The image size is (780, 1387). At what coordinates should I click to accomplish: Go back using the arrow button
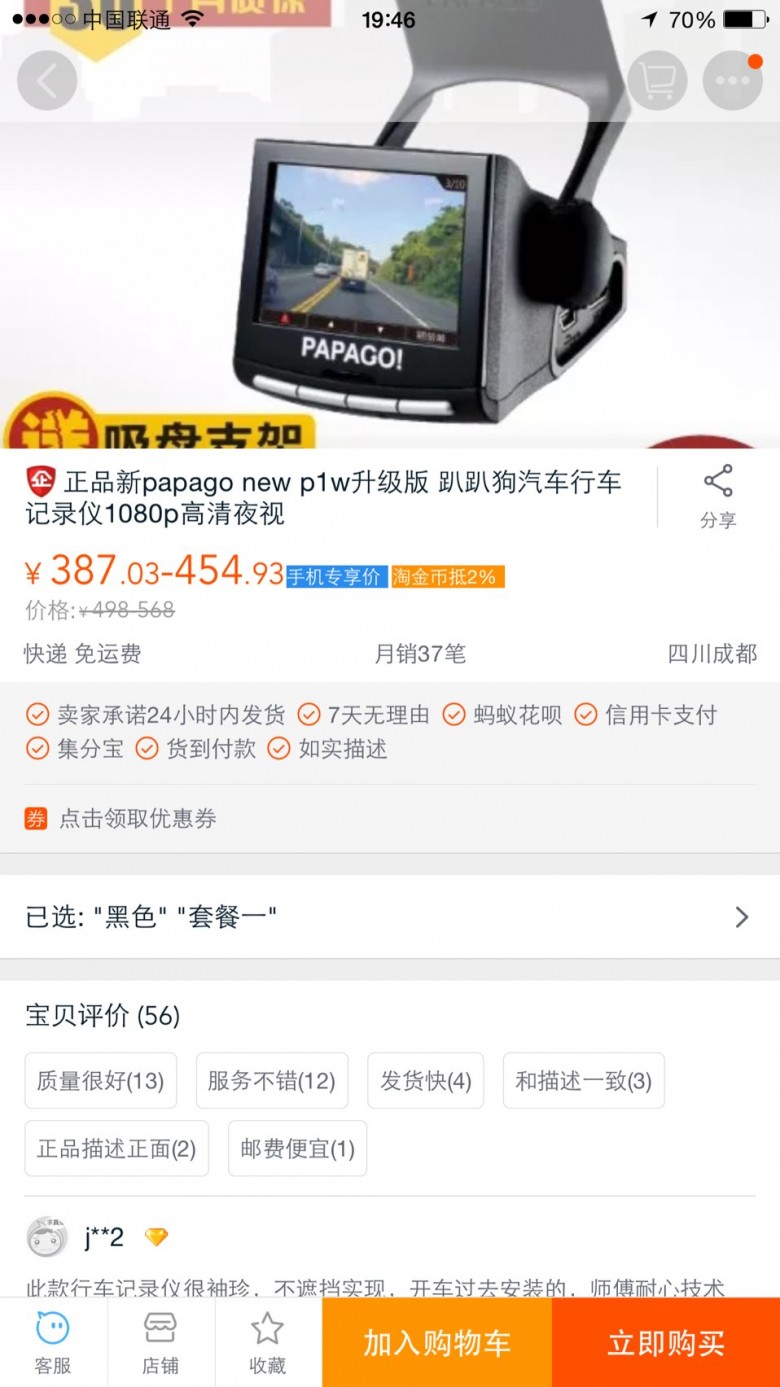click(x=46, y=80)
